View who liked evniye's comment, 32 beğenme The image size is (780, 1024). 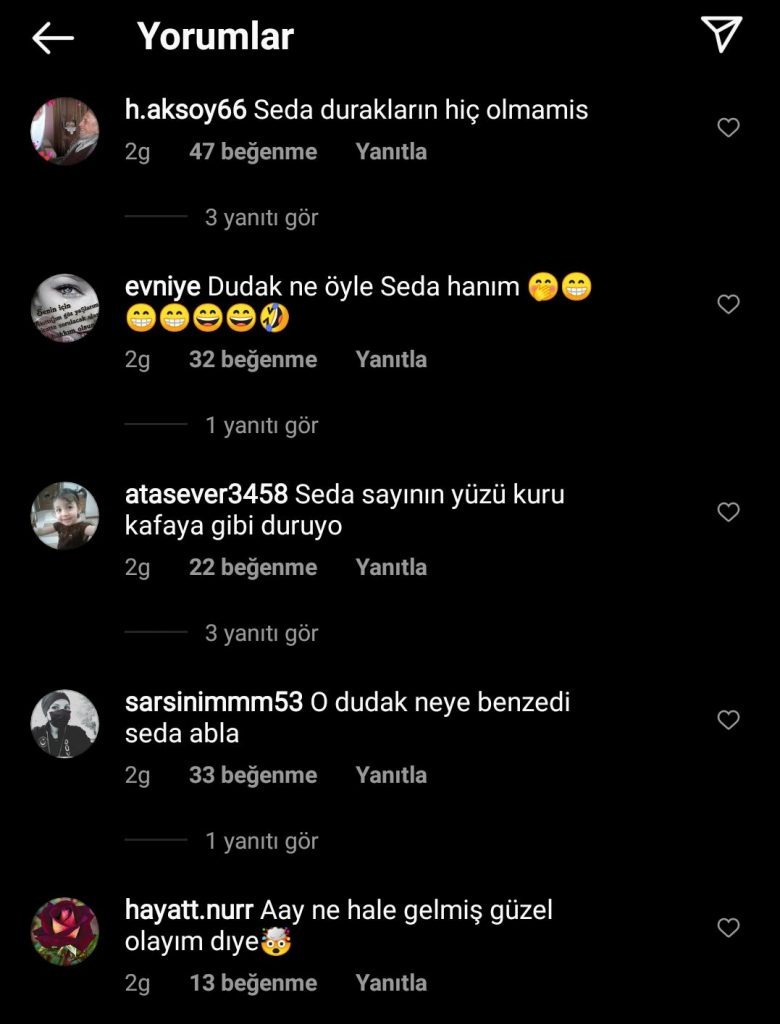point(252,360)
